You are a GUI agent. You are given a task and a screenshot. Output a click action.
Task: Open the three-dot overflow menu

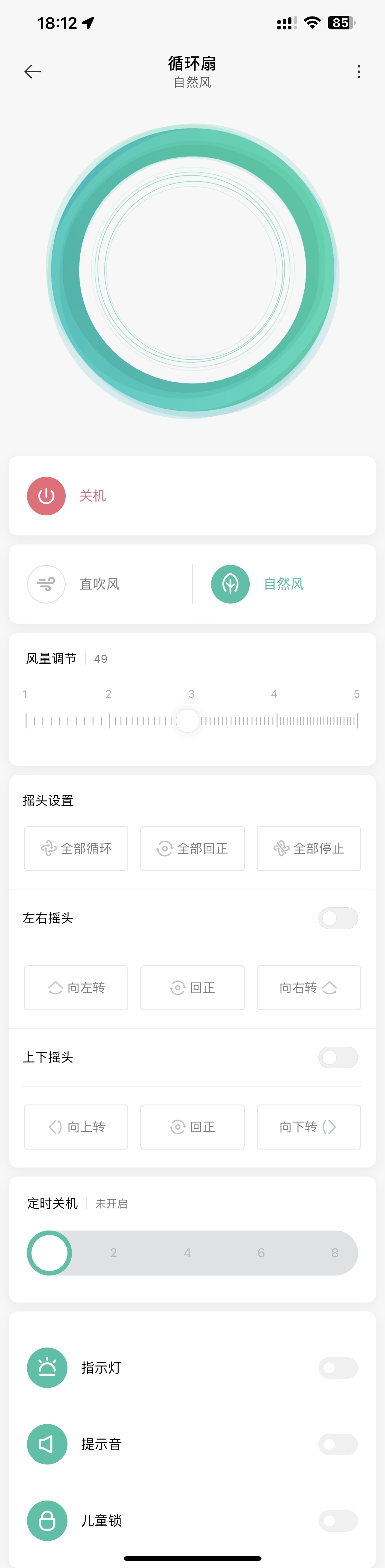coord(359,72)
